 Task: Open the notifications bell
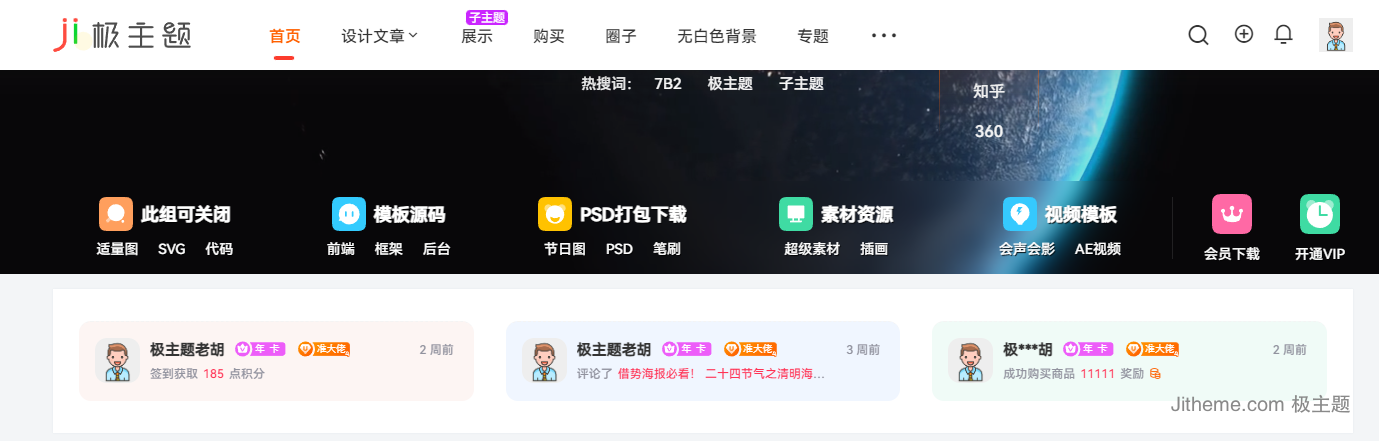click(1284, 34)
